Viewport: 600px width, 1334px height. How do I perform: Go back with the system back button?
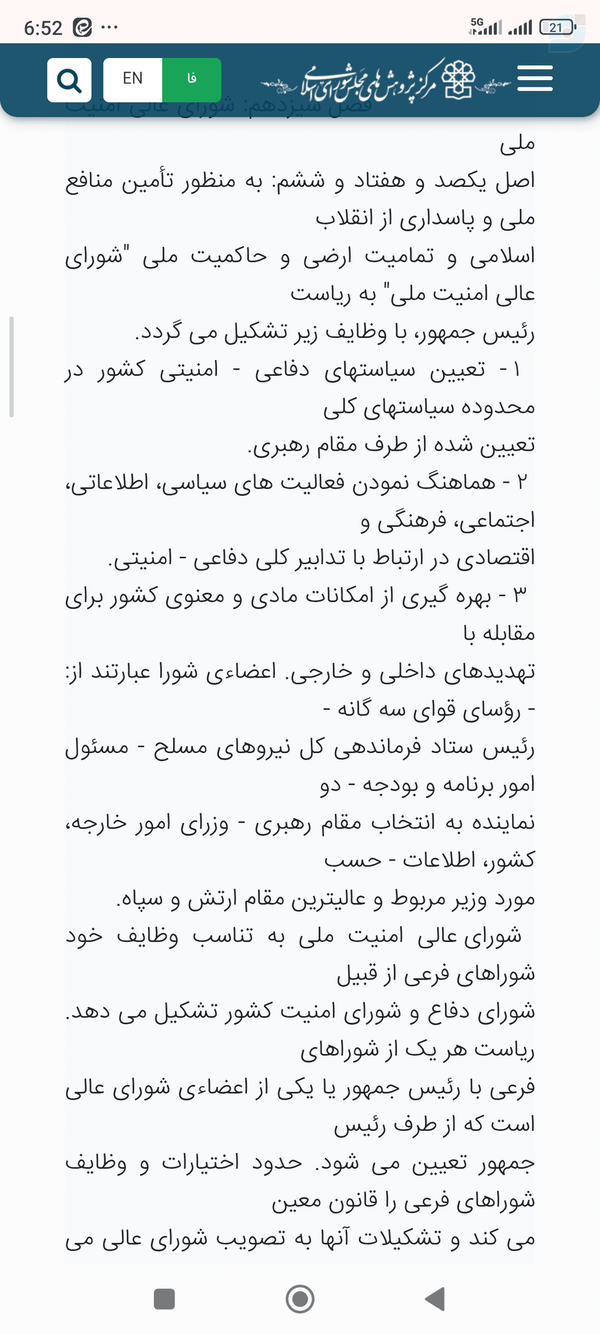click(435, 1298)
